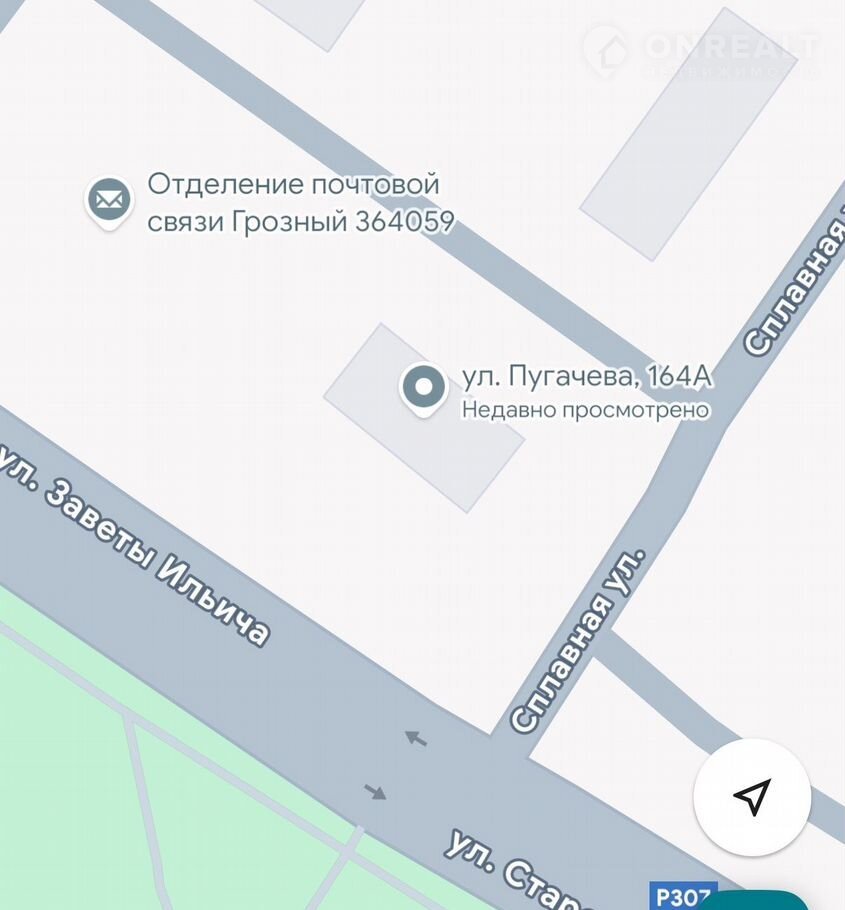Open Отделение почтовой связи Грозный 364059 marker
845x910 pixels.
tap(109, 201)
